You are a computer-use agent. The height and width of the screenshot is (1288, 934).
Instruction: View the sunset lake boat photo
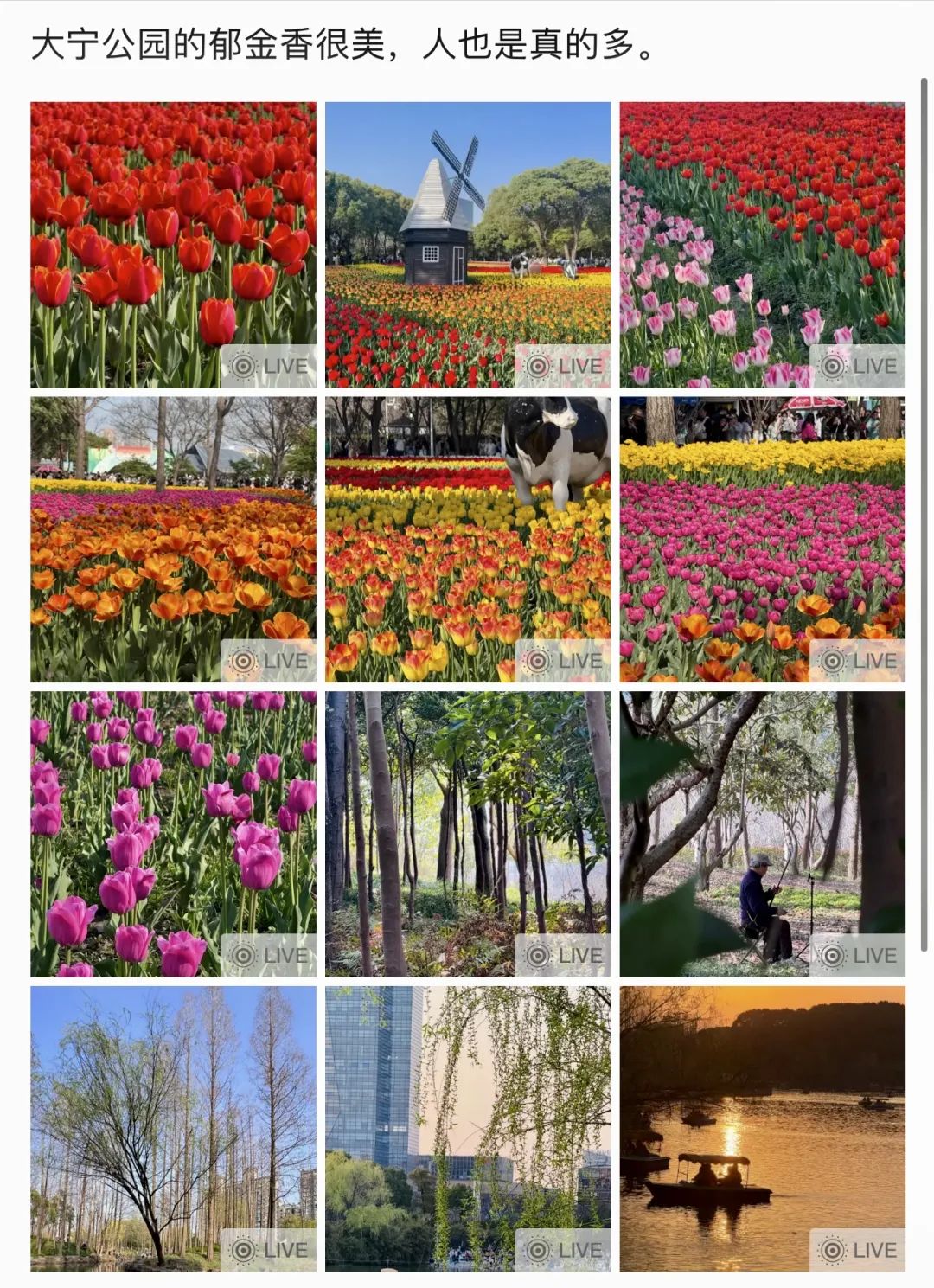[762, 1128]
